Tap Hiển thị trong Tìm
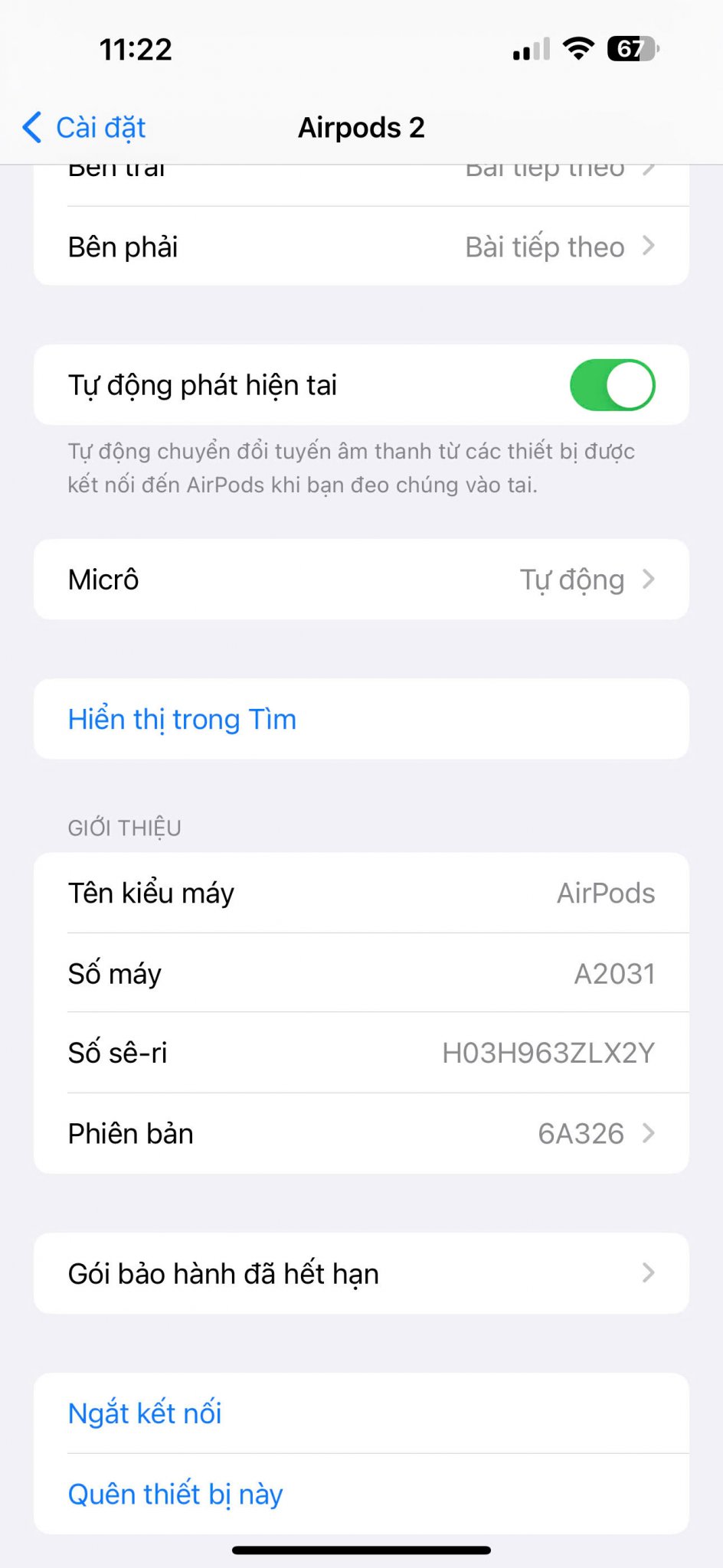723x1568 pixels. (x=182, y=719)
